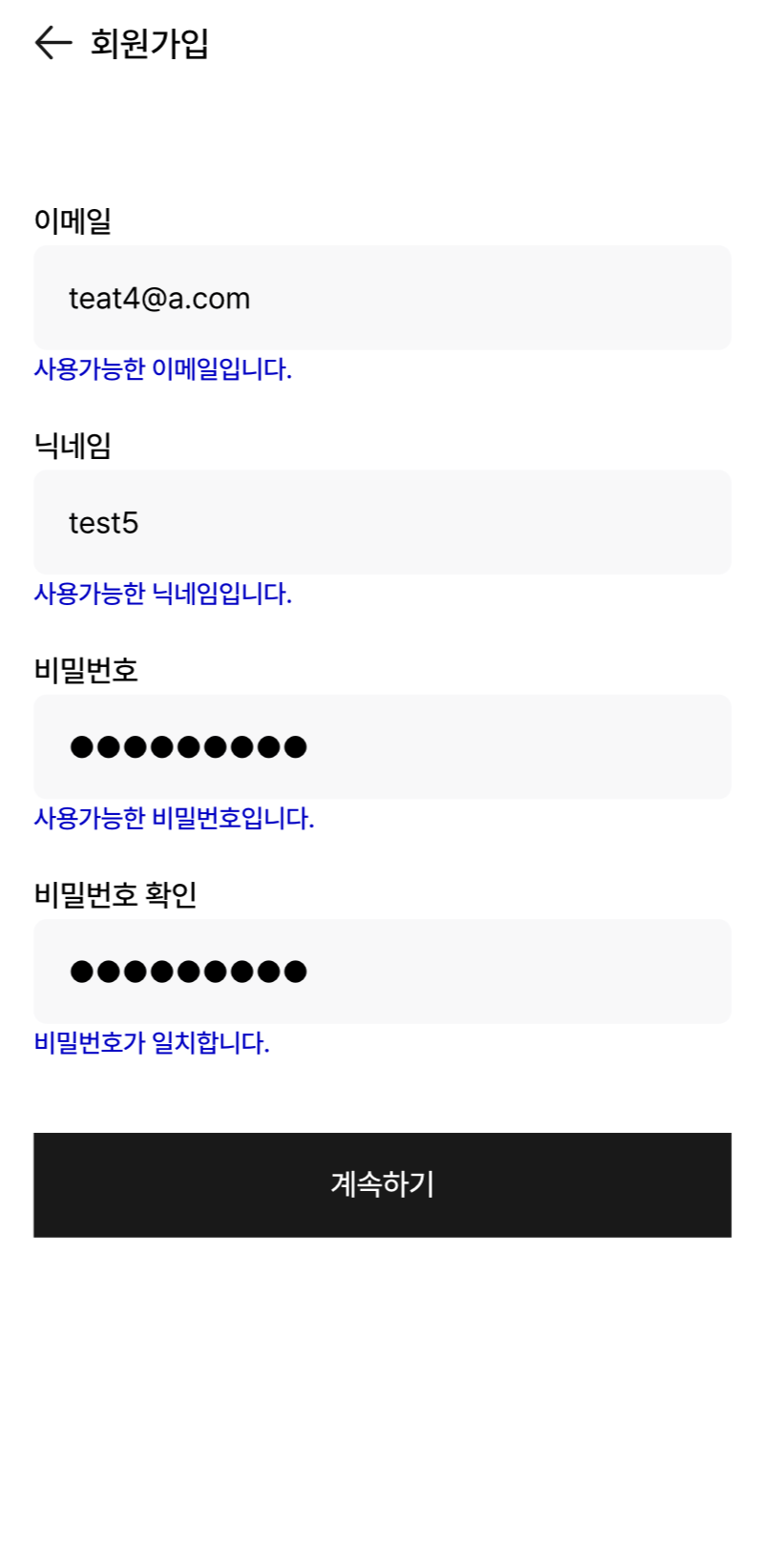
Task: Select the 비밀번호 input field
Action: [382, 746]
